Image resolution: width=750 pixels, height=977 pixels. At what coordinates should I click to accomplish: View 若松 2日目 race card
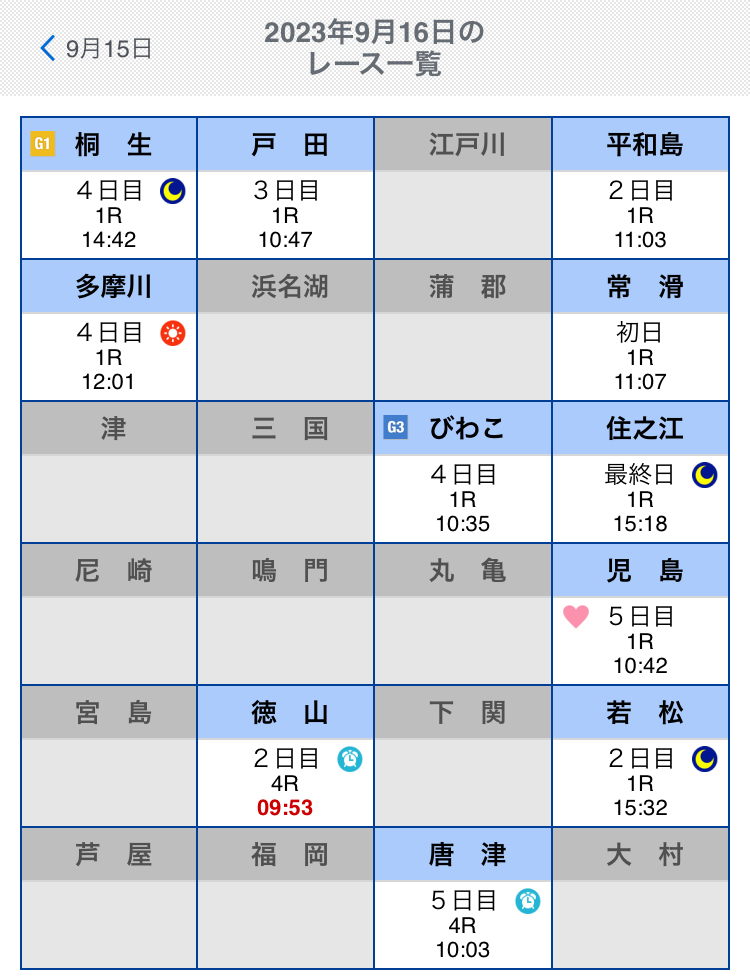641,782
